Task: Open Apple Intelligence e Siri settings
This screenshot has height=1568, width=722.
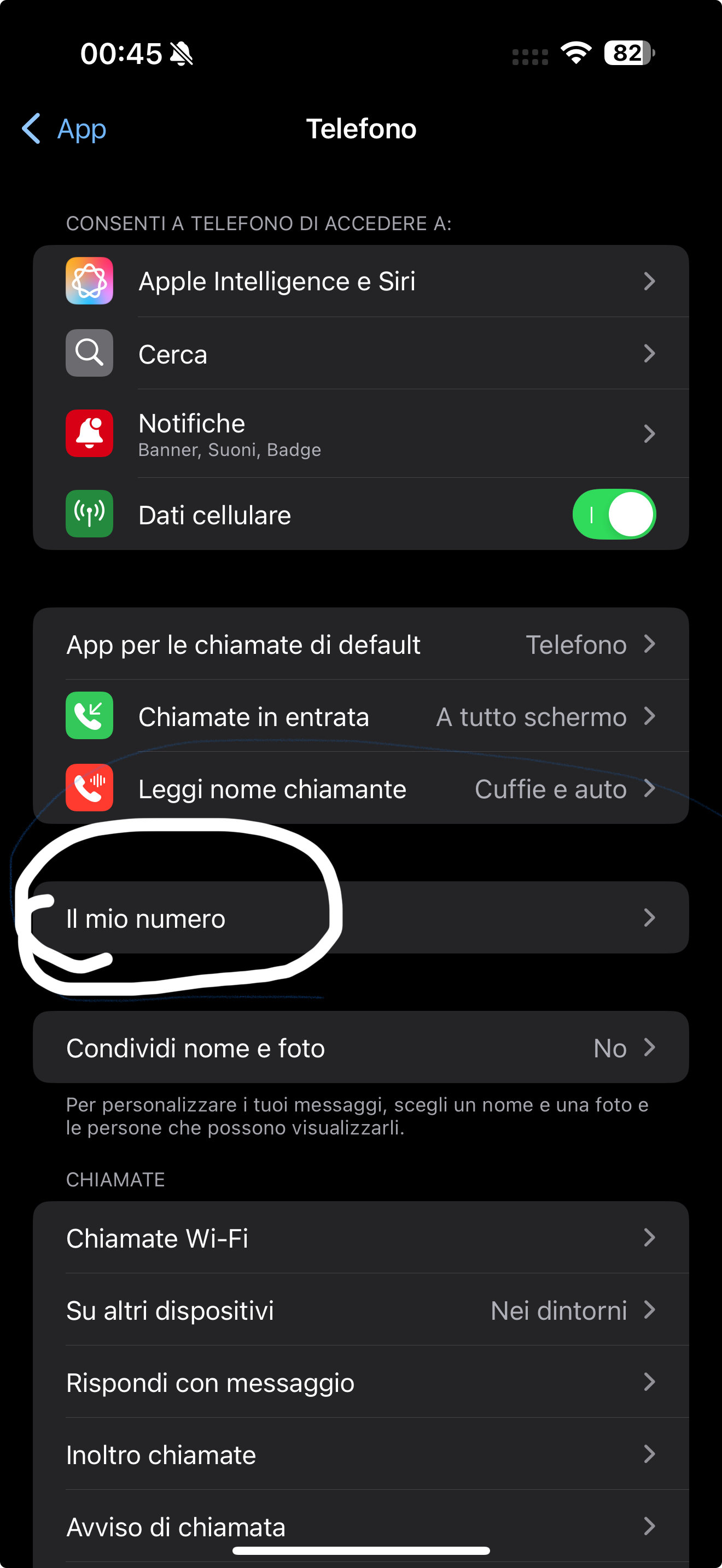Action: [360, 281]
